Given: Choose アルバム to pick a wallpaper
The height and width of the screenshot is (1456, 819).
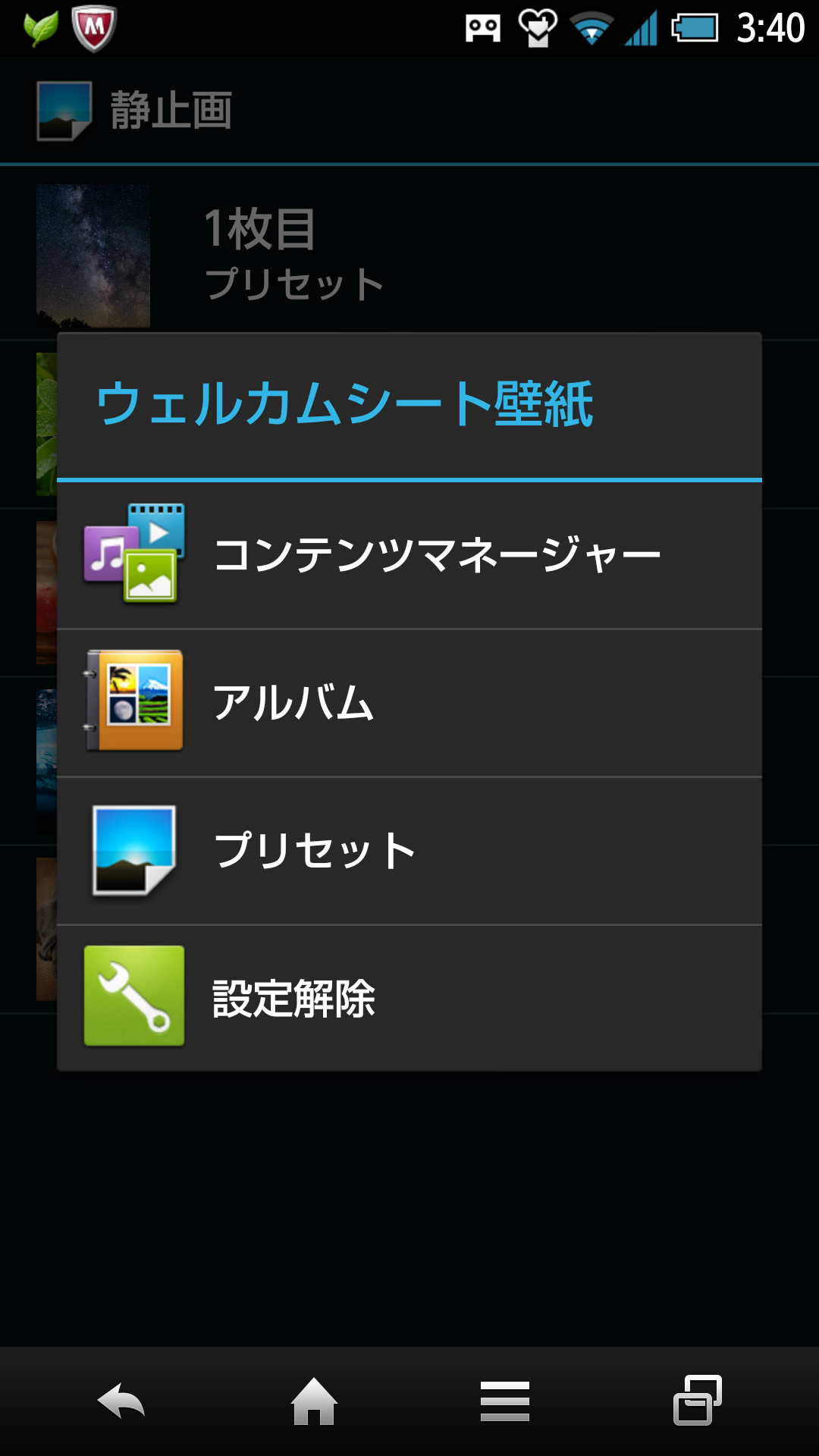Looking at the screenshot, I should click(409, 702).
